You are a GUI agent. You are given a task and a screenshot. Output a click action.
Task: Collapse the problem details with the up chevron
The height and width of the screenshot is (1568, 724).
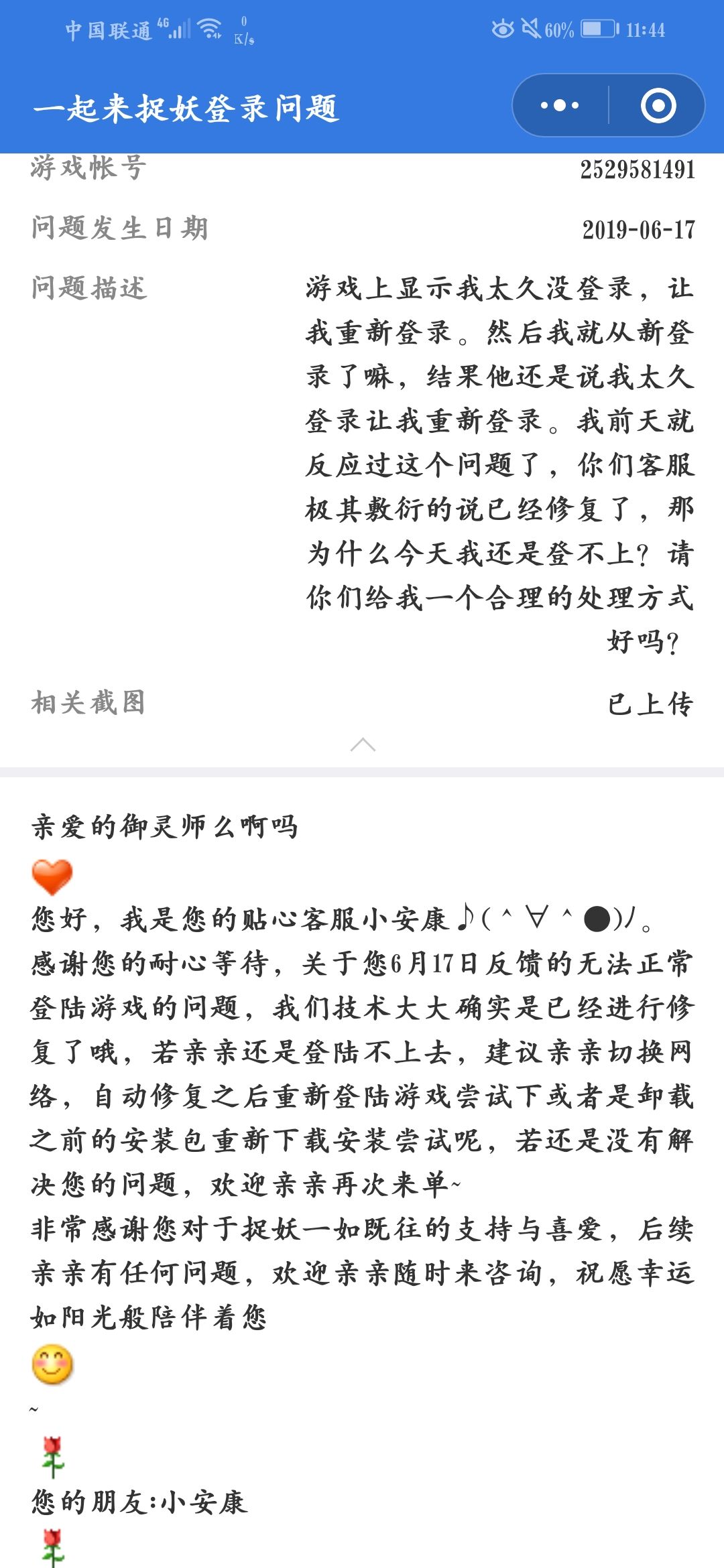tap(363, 744)
